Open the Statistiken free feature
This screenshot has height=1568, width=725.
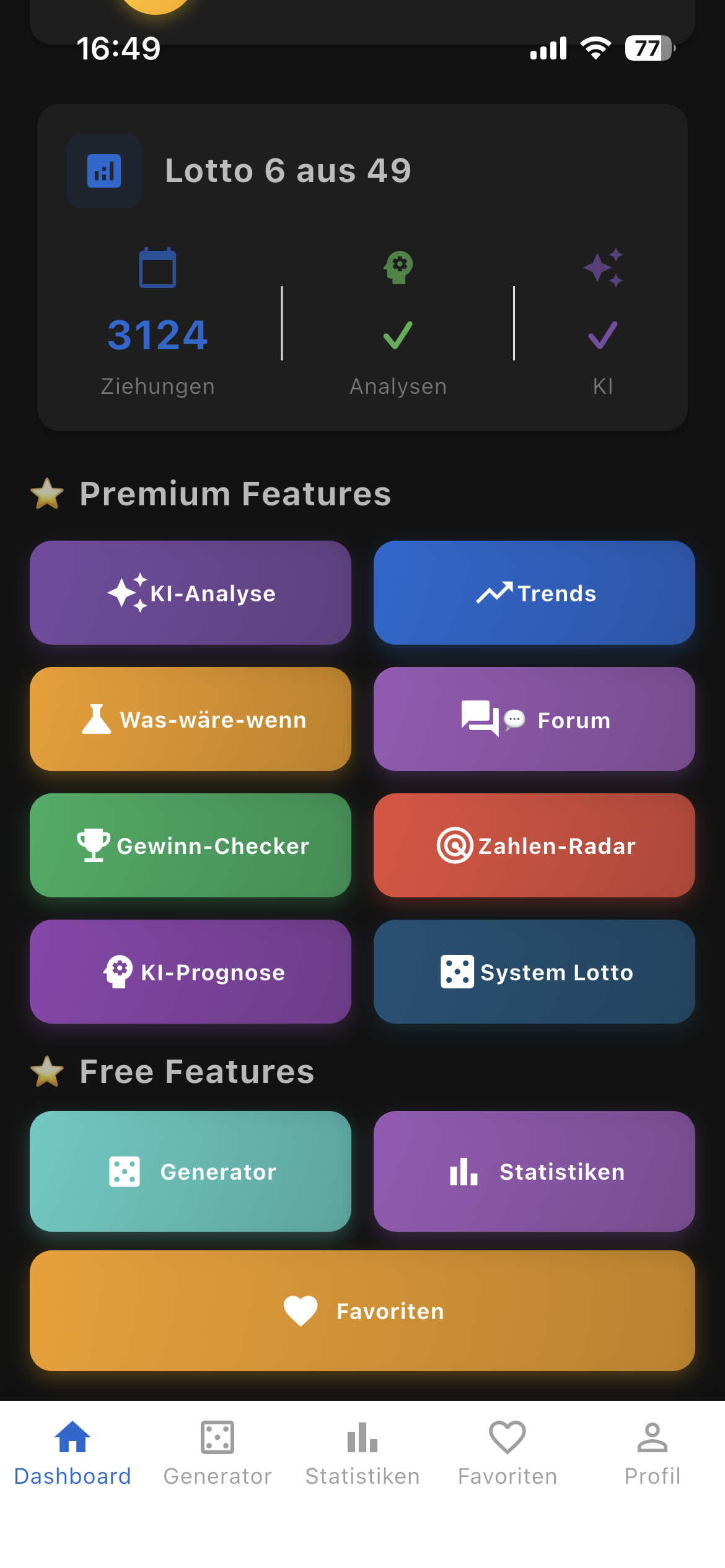point(534,1171)
